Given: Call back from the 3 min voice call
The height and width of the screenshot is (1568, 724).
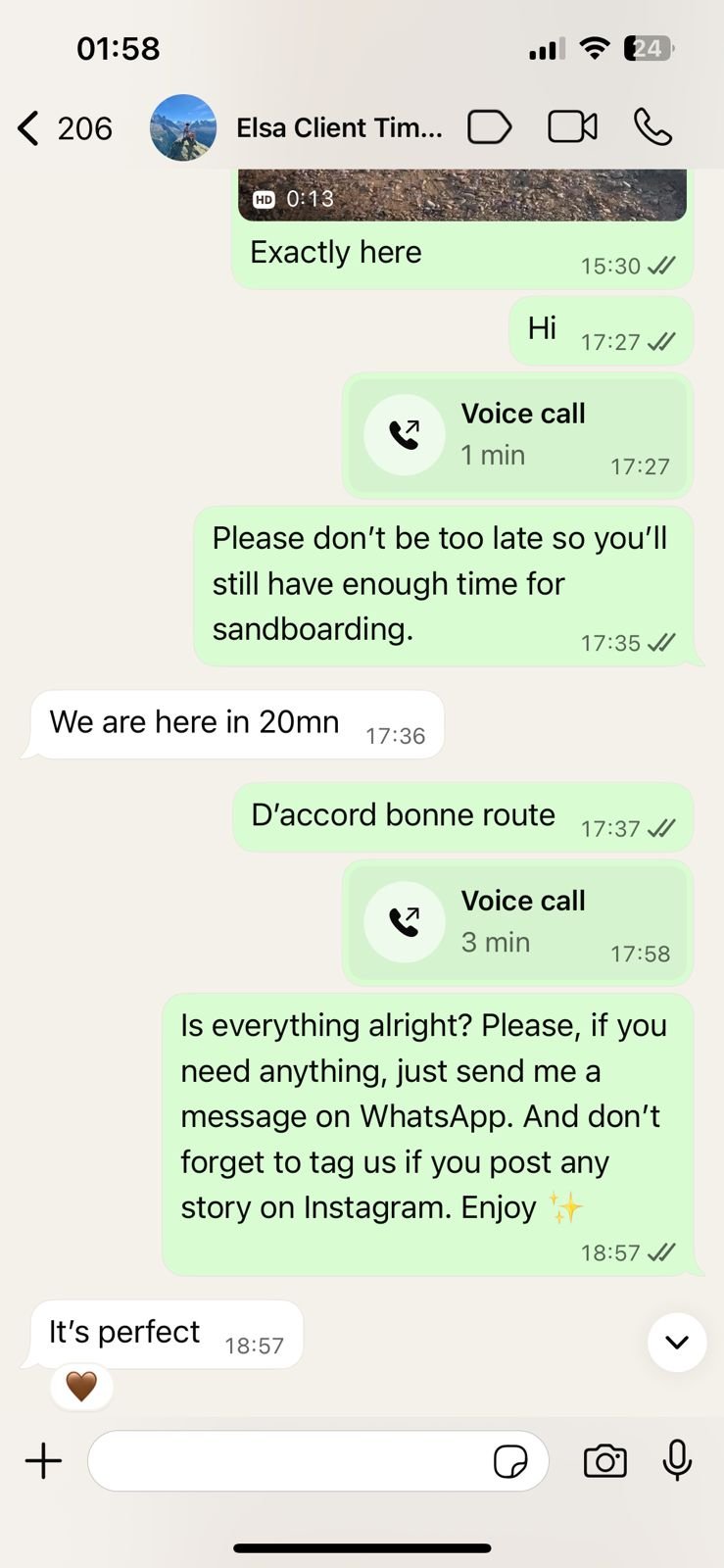Looking at the screenshot, I should click(405, 922).
